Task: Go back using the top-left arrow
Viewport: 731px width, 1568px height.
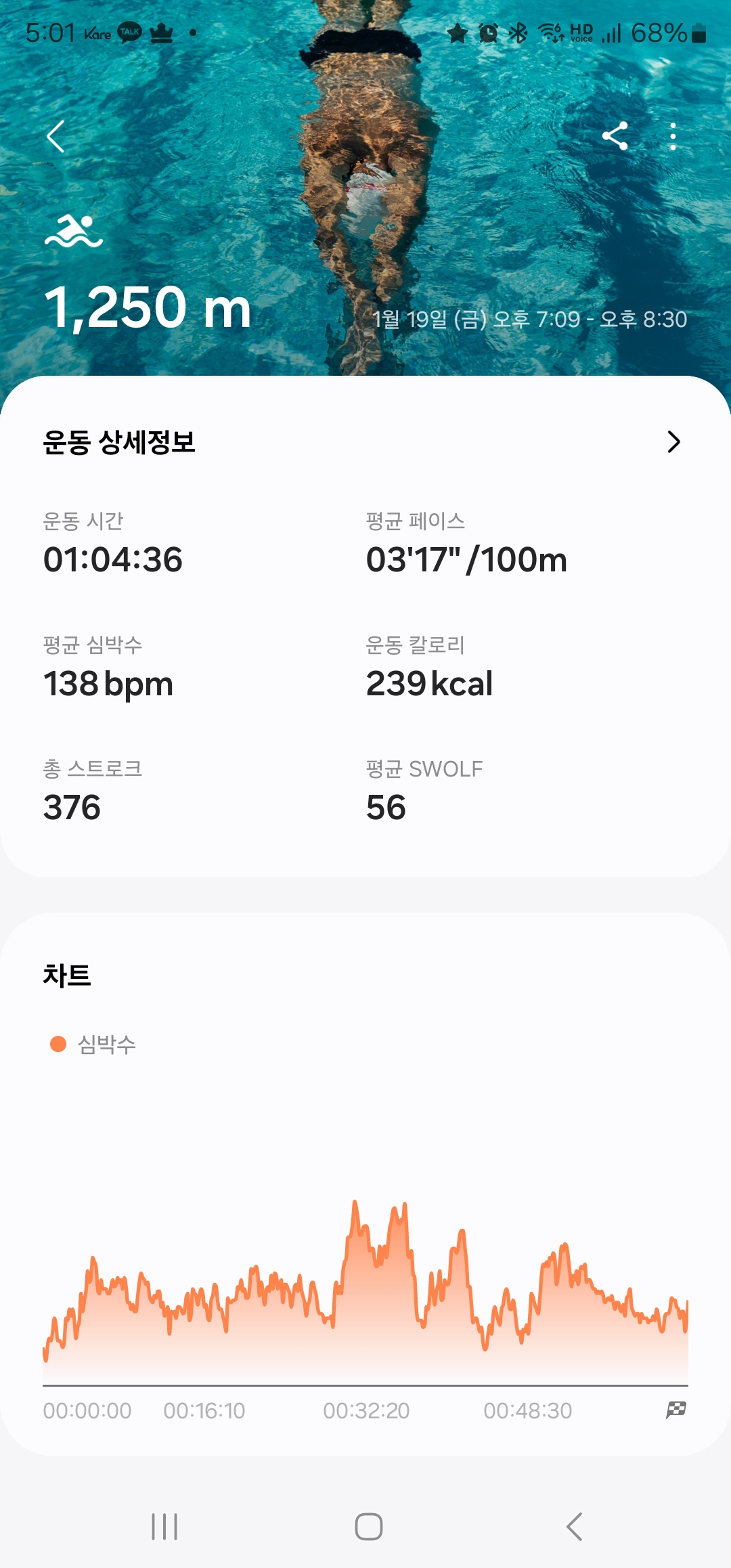Action: (x=56, y=137)
